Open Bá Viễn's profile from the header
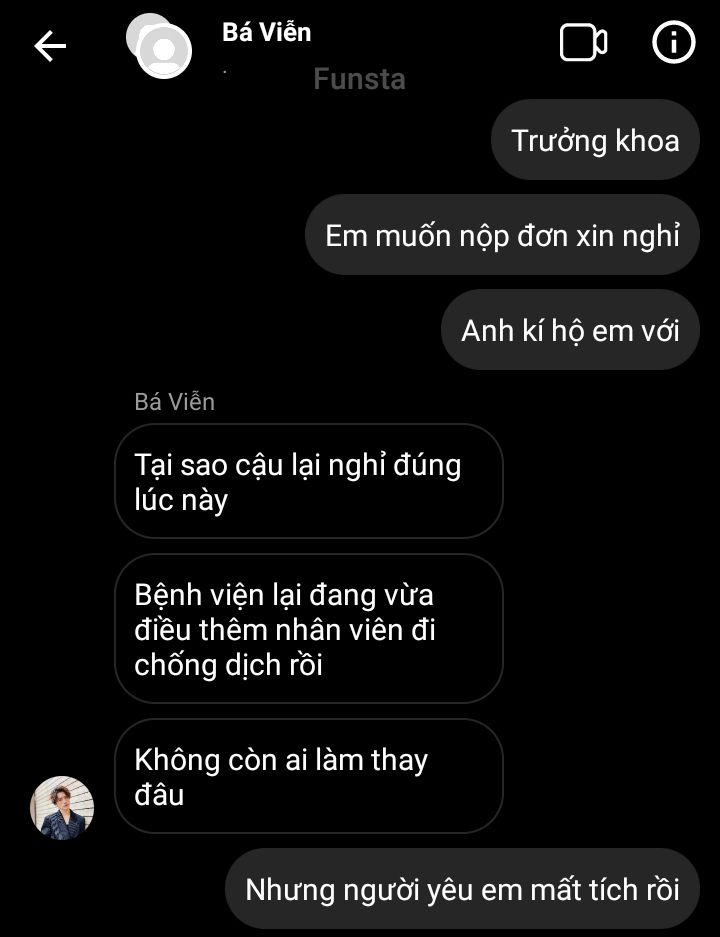Screen dimensions: 720x937 point(266,32)
